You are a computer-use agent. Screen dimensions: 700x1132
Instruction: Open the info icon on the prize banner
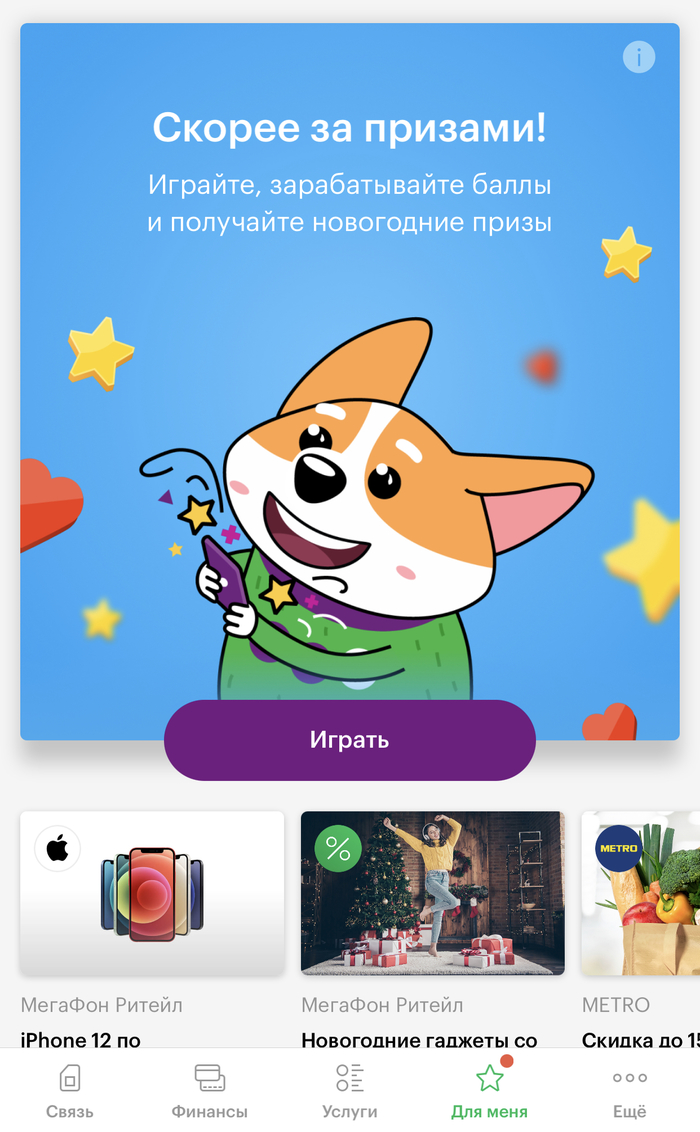638,56
